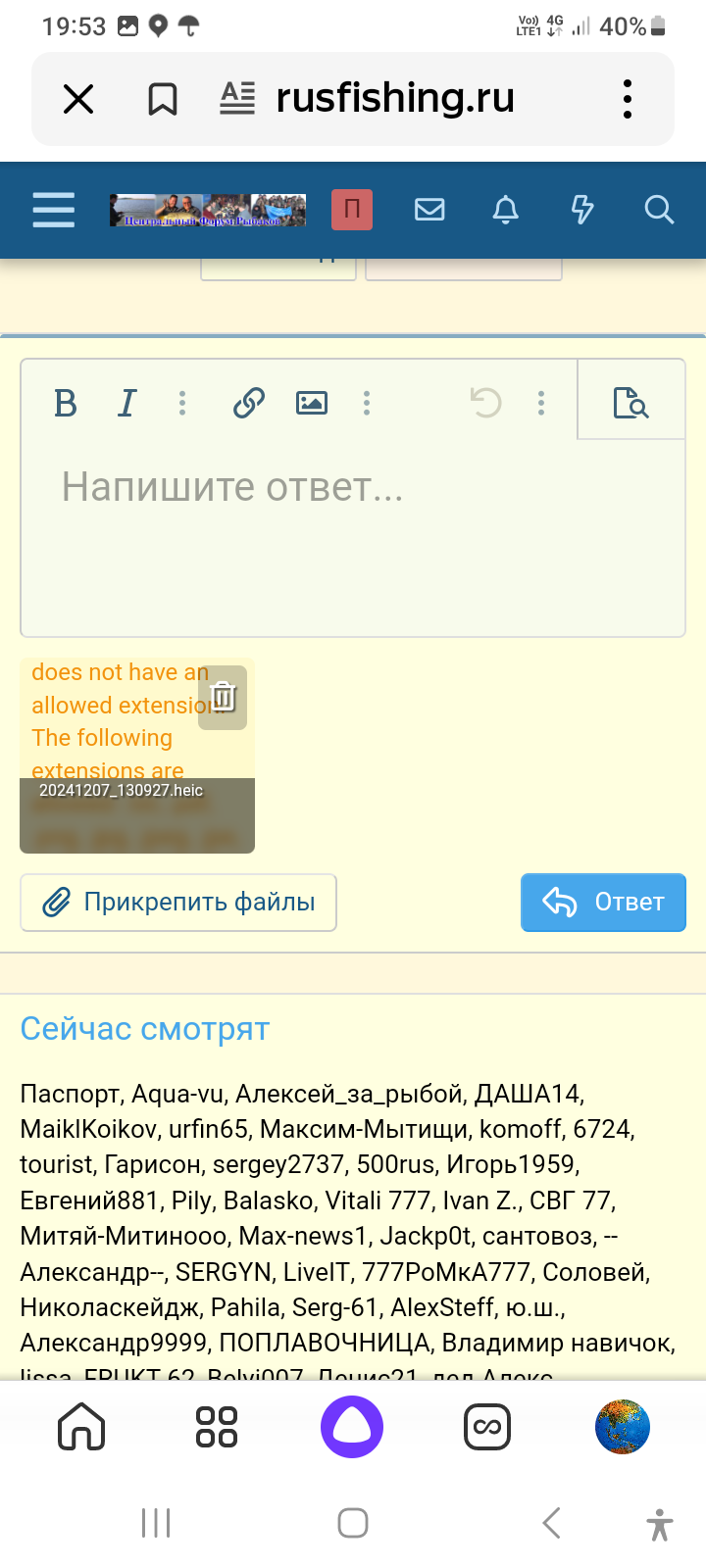This screenshot has width=706, height=1568.
Task: Focus the Напишите ответ text field
Action: point(353,529)
